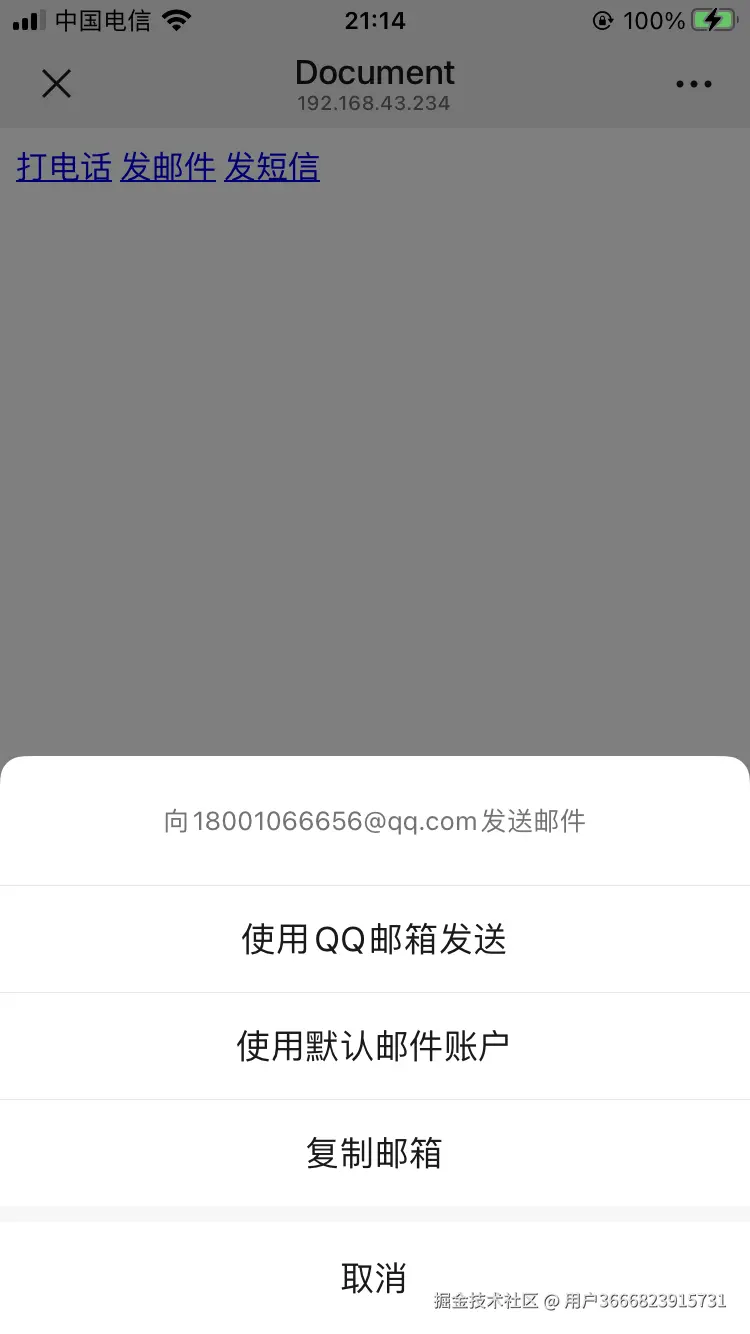Open the three-dot overflow menu
This screenshot has width=750, height=1334.
pos(693,85)
